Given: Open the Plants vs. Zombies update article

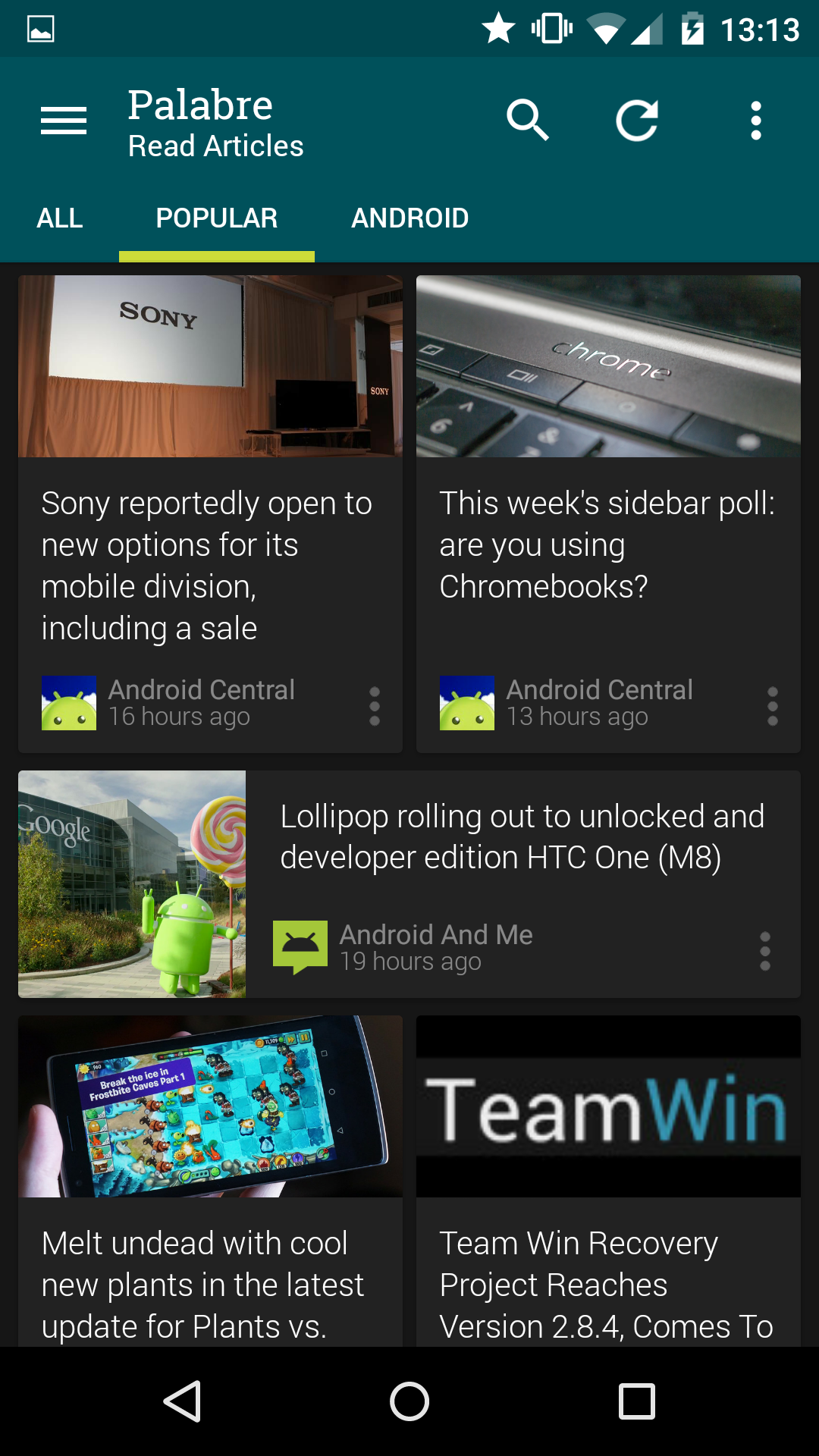Looking at the screenshot, I should click(210, 1181).
